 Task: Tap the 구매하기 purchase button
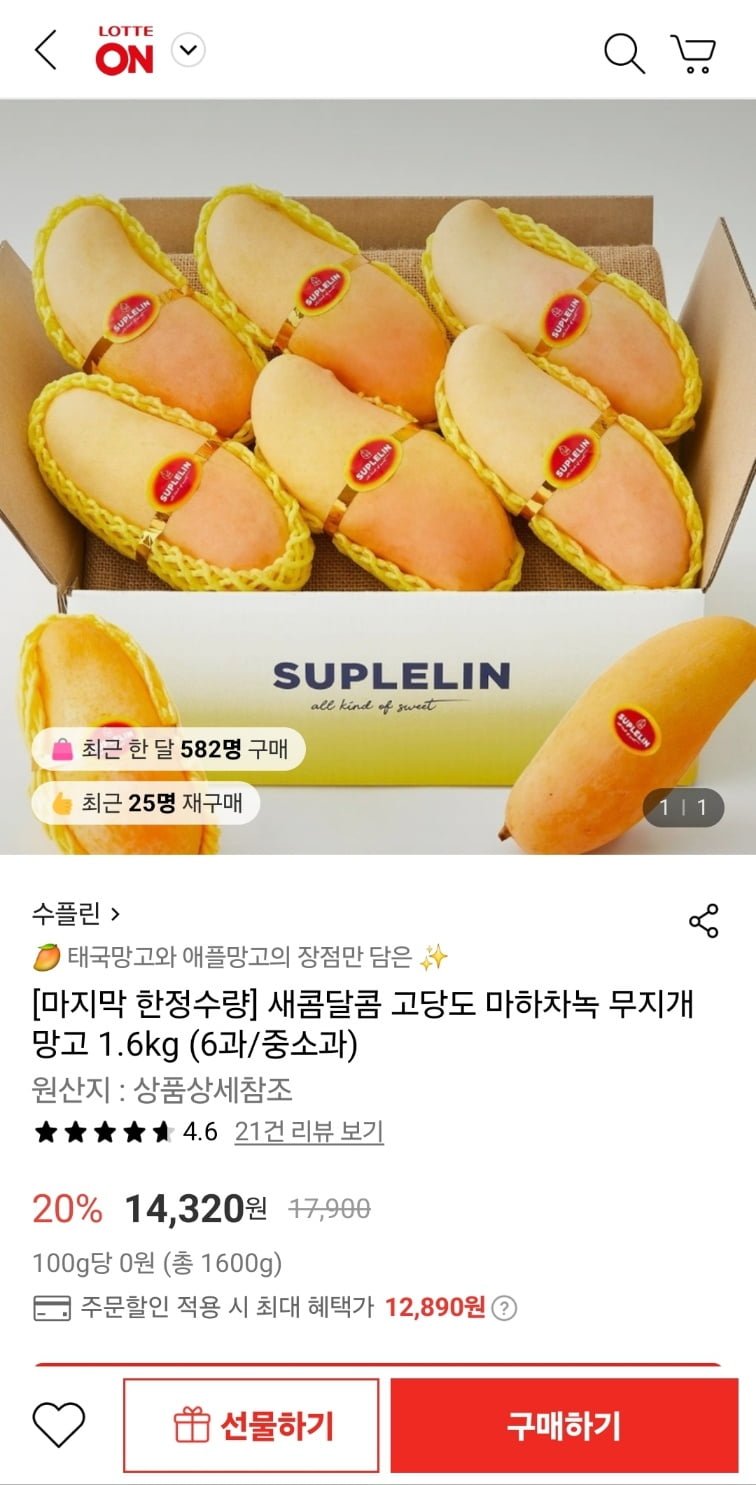[564, 1425]
